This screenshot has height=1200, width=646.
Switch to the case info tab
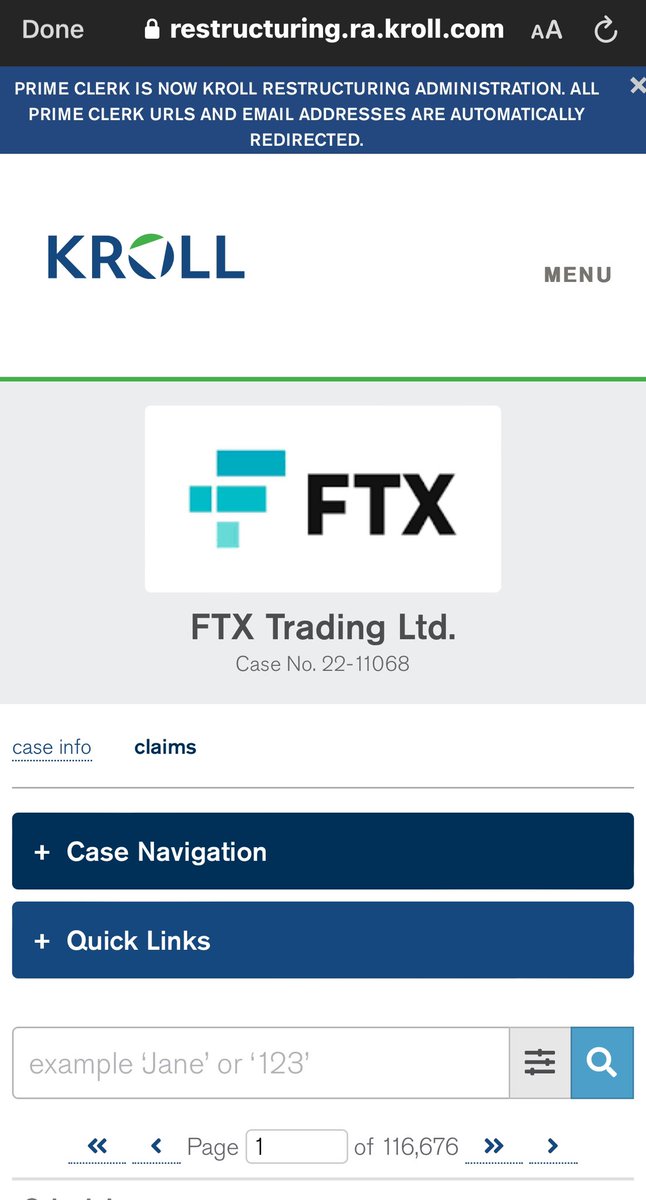[51, 747]
